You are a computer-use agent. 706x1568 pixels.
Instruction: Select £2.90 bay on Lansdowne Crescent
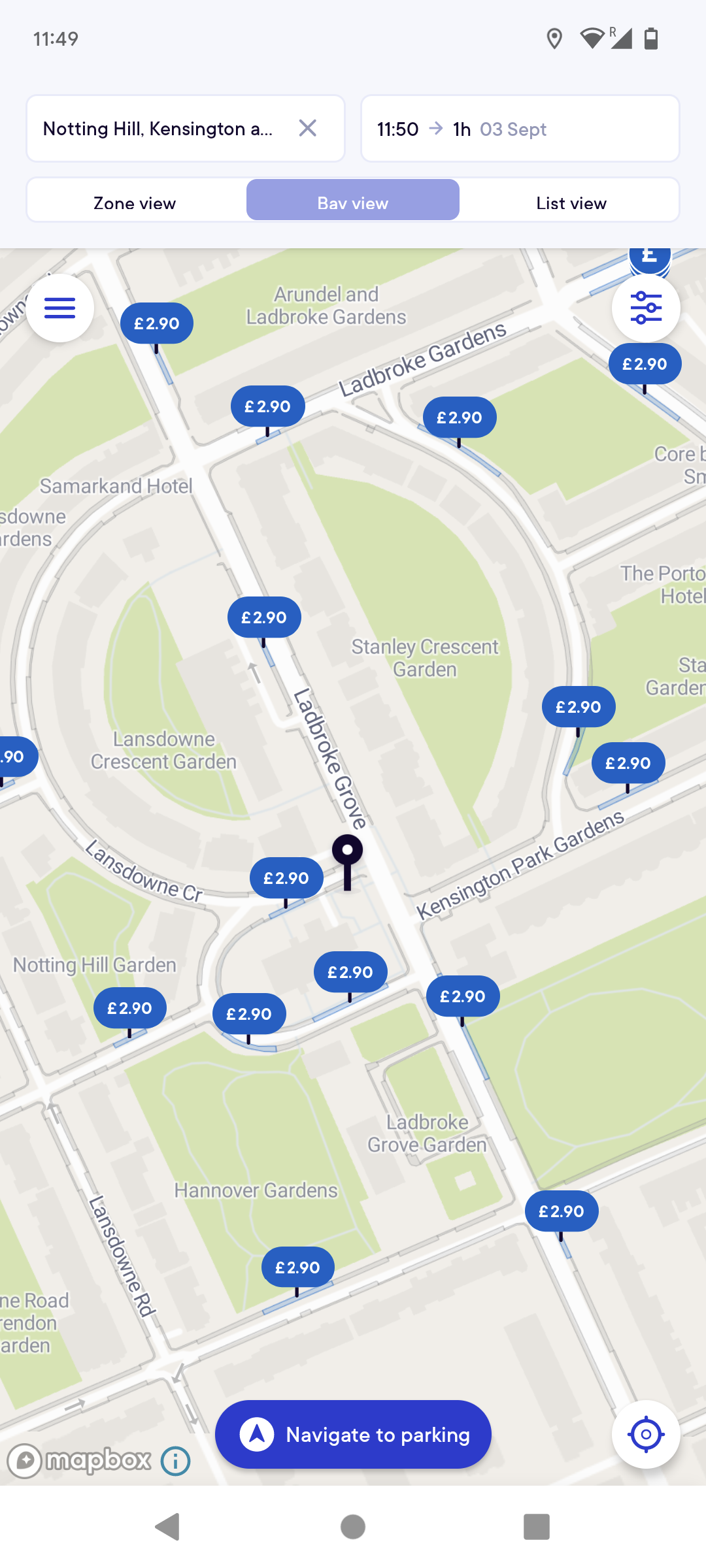(x=286, y=878)
